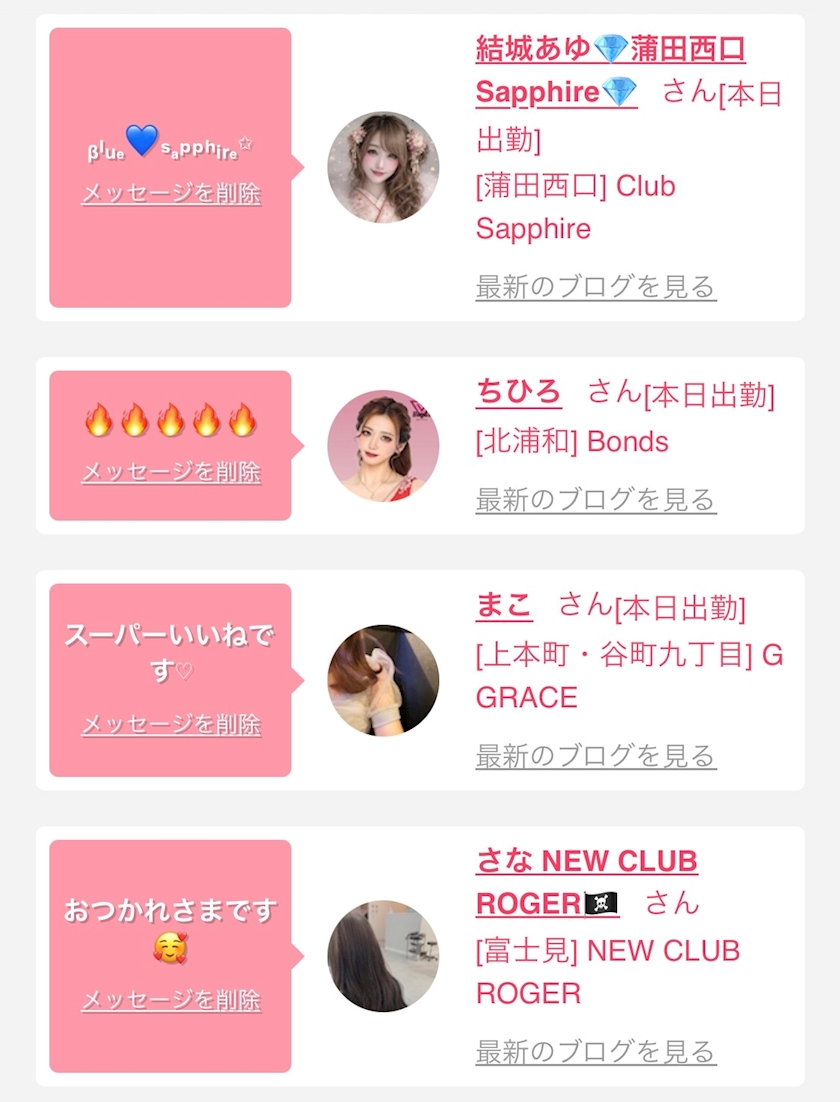The height and width of the screenshot is (1102, 840).
Task: Open 結城あゆ's profile name link
Action: click(610, 70)
